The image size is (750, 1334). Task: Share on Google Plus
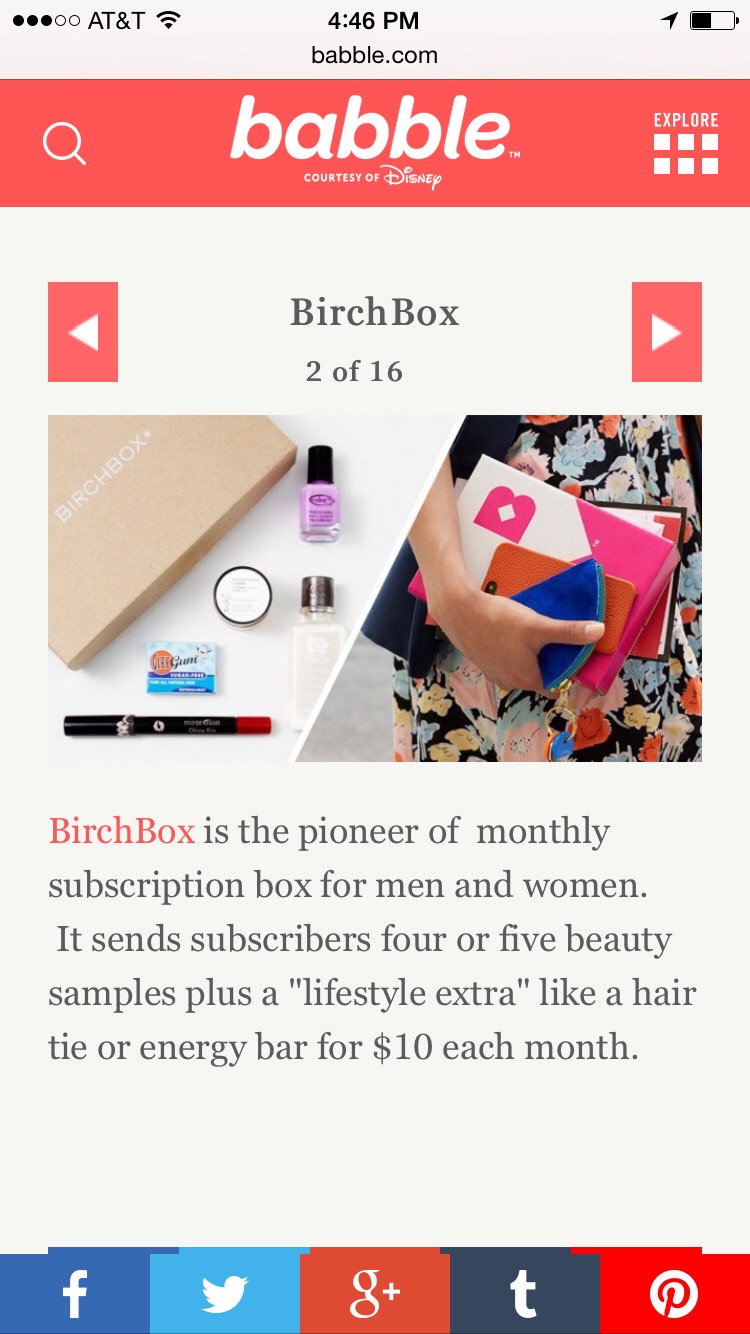(x=375, y=1294)
